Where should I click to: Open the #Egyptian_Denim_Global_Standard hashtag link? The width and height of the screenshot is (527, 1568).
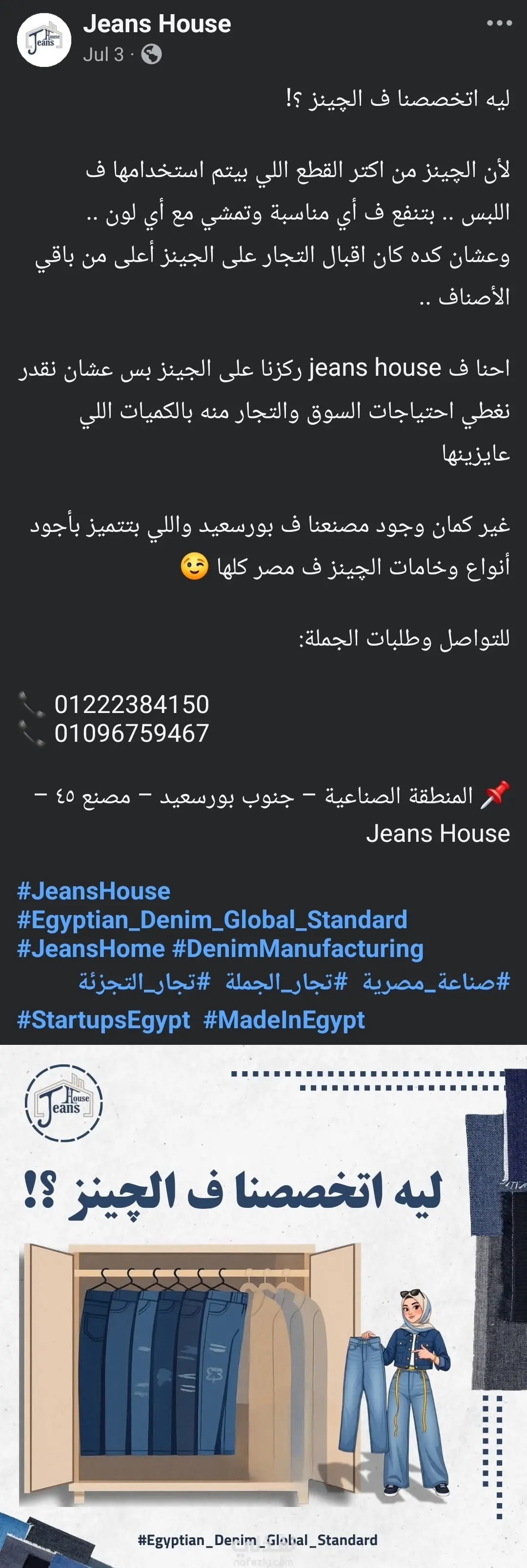tap(212, 920)
